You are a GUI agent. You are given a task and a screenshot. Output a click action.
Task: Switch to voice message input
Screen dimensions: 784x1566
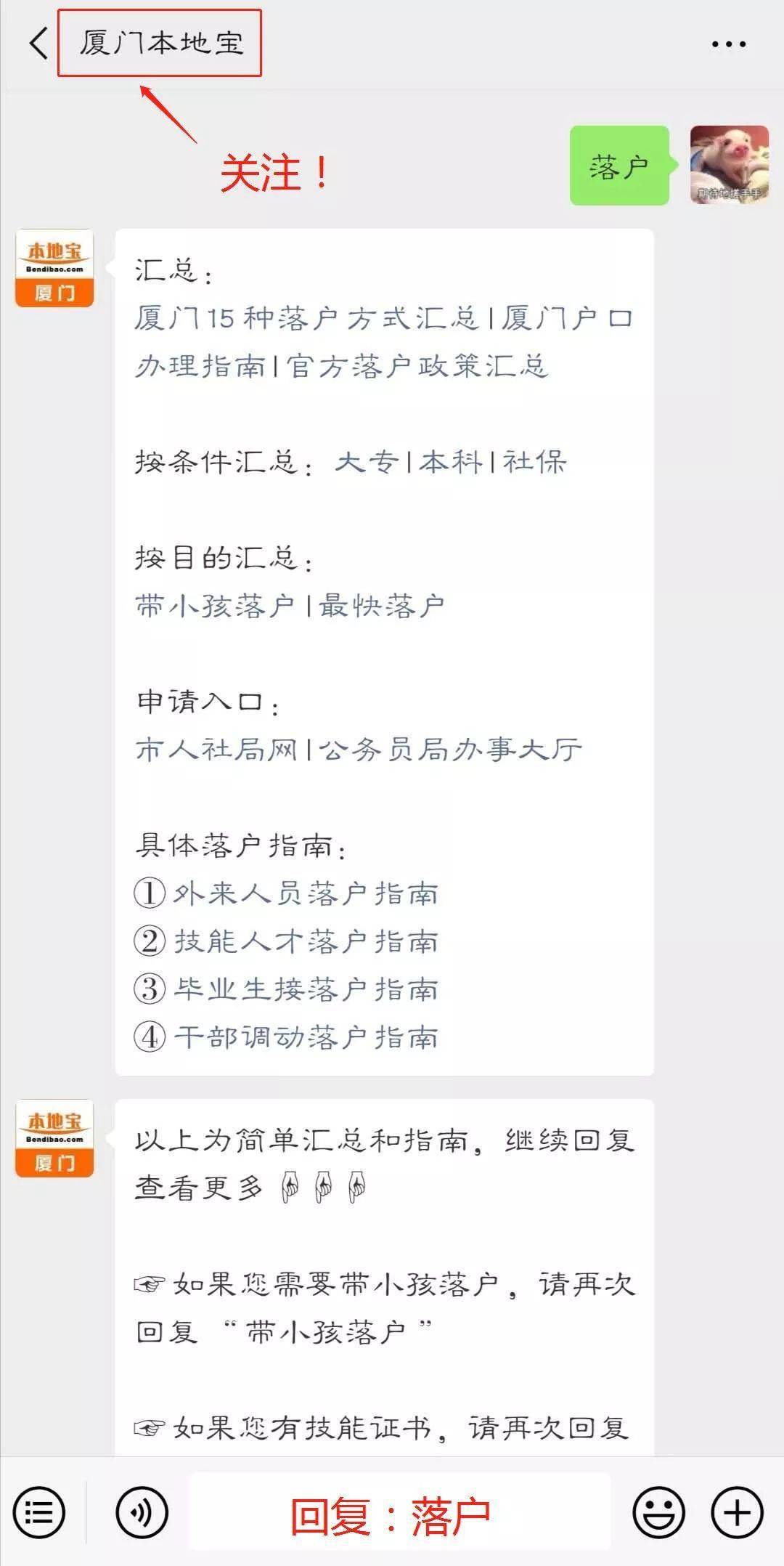click(142, 1514)
